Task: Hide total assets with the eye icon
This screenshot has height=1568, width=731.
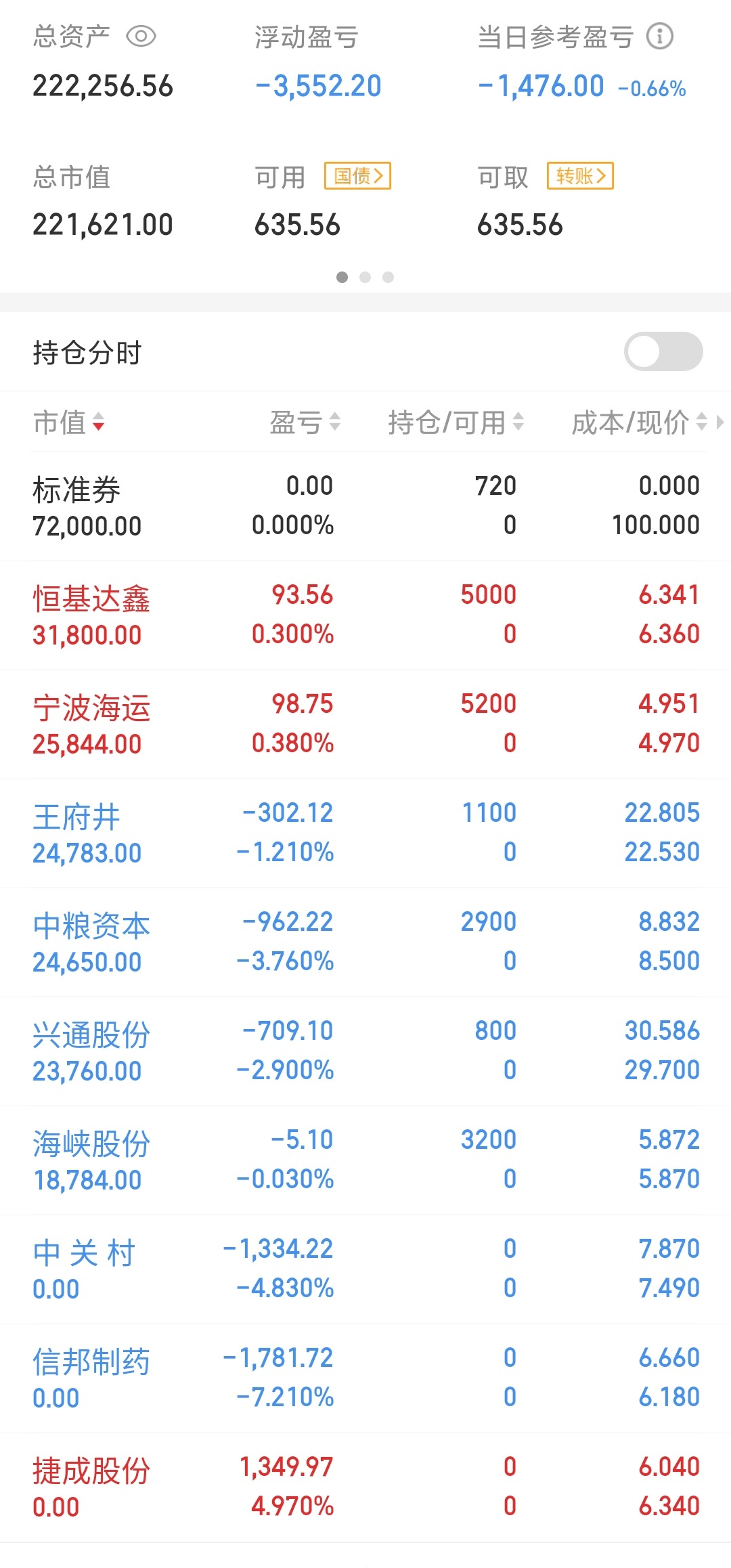Action: [141, 37]
